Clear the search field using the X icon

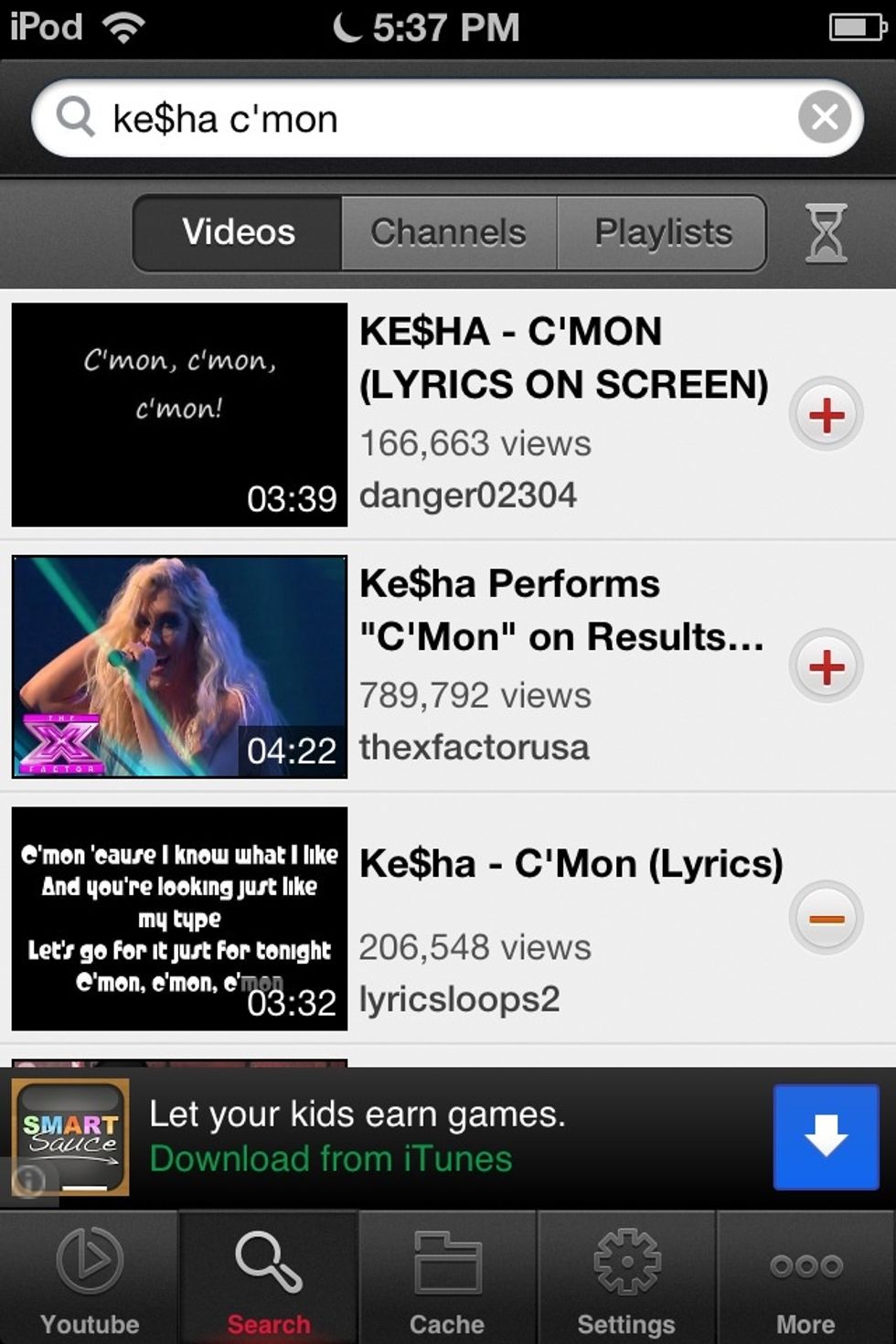826,117
